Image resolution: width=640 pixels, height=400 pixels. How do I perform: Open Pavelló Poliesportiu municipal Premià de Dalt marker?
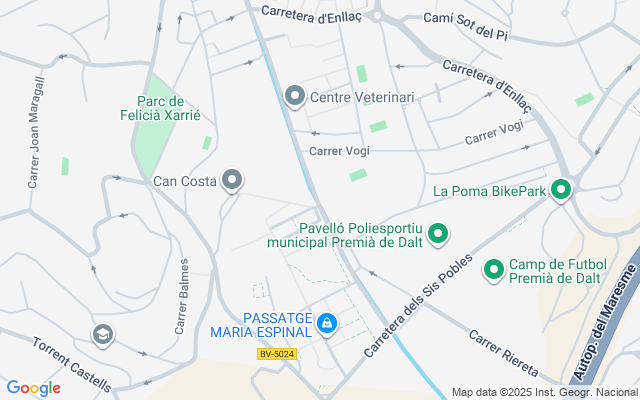coord(438,234)
